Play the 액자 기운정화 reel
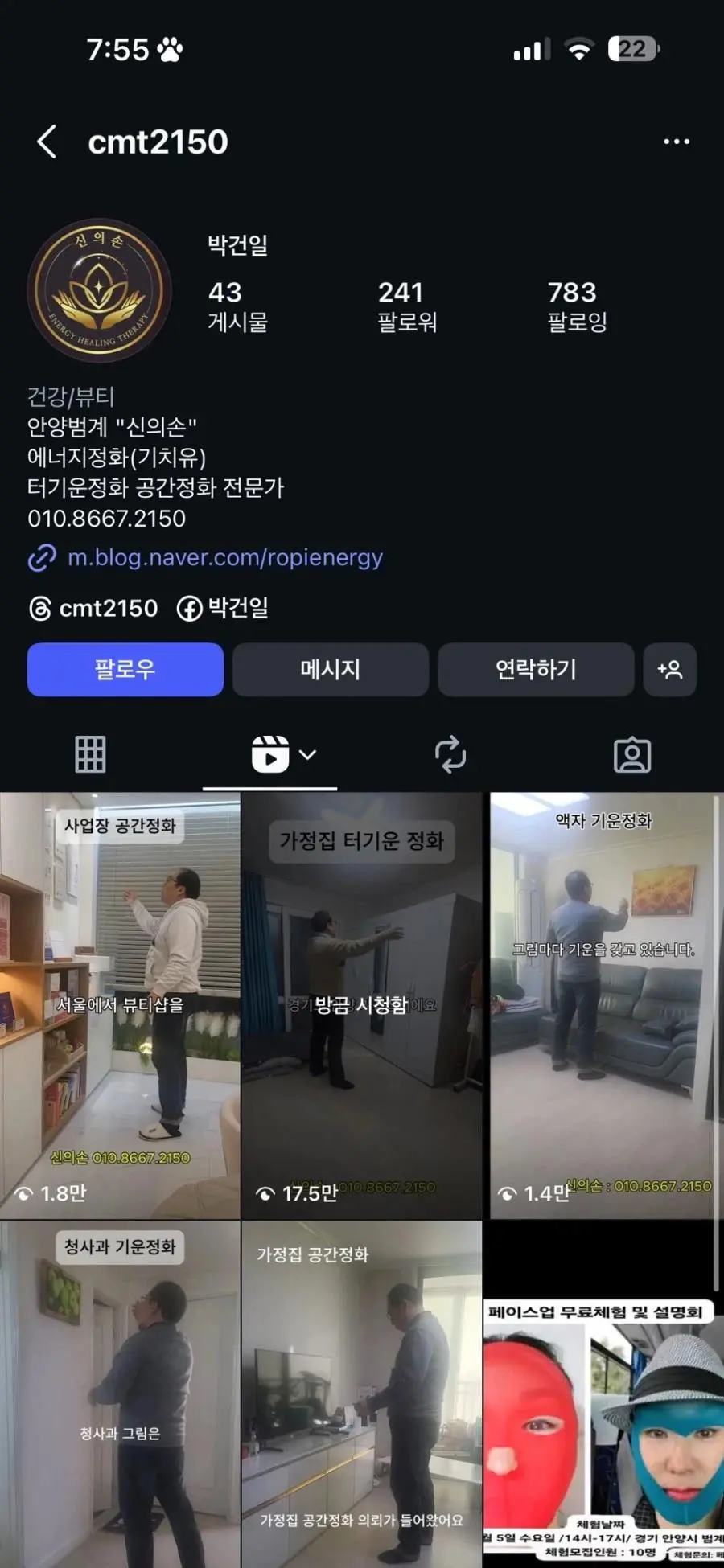Viewport: 724px width, 1568px height. click(x=602, y=1005)
